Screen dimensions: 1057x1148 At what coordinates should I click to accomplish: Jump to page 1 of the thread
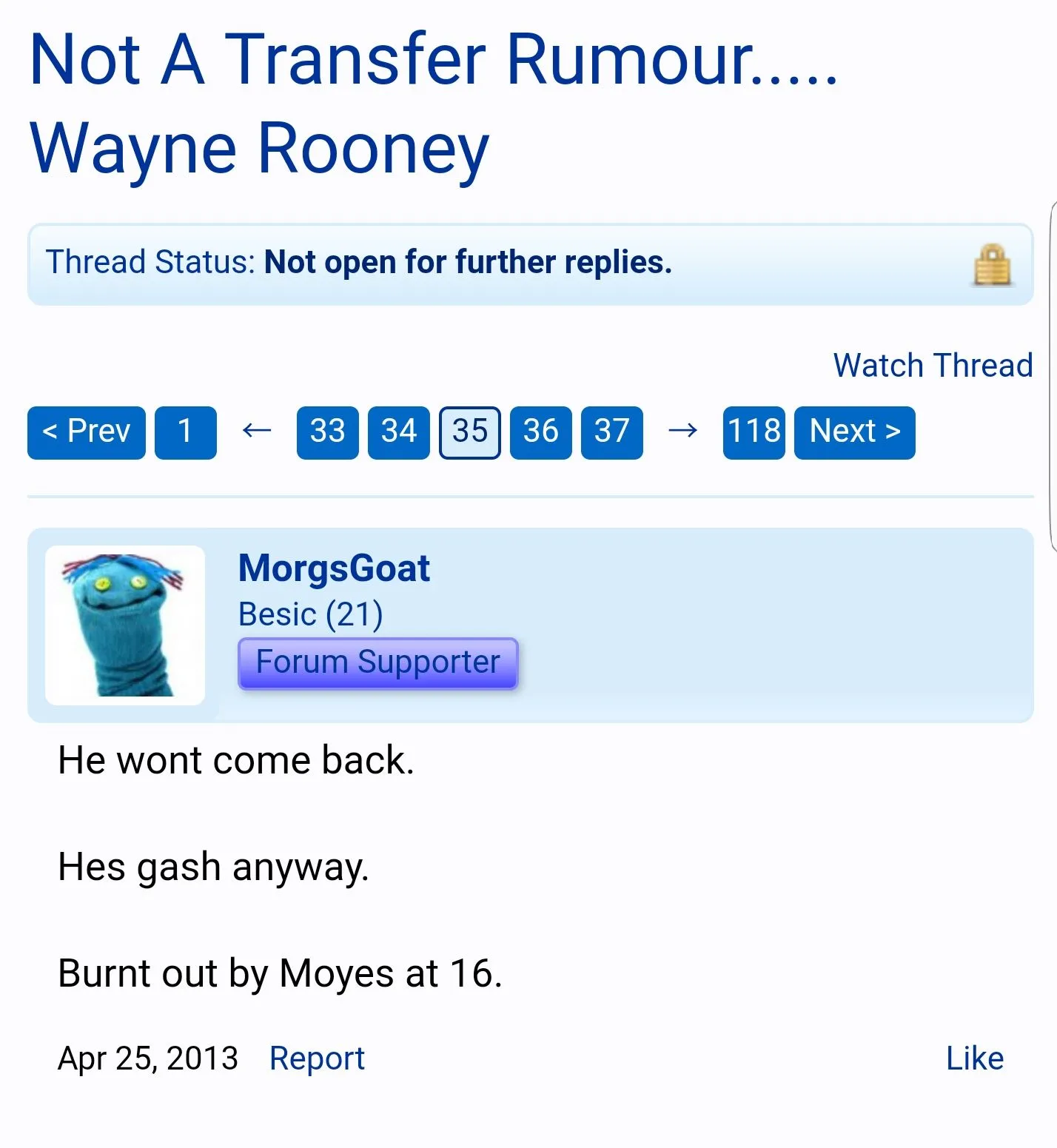click(x=185, y=432)
